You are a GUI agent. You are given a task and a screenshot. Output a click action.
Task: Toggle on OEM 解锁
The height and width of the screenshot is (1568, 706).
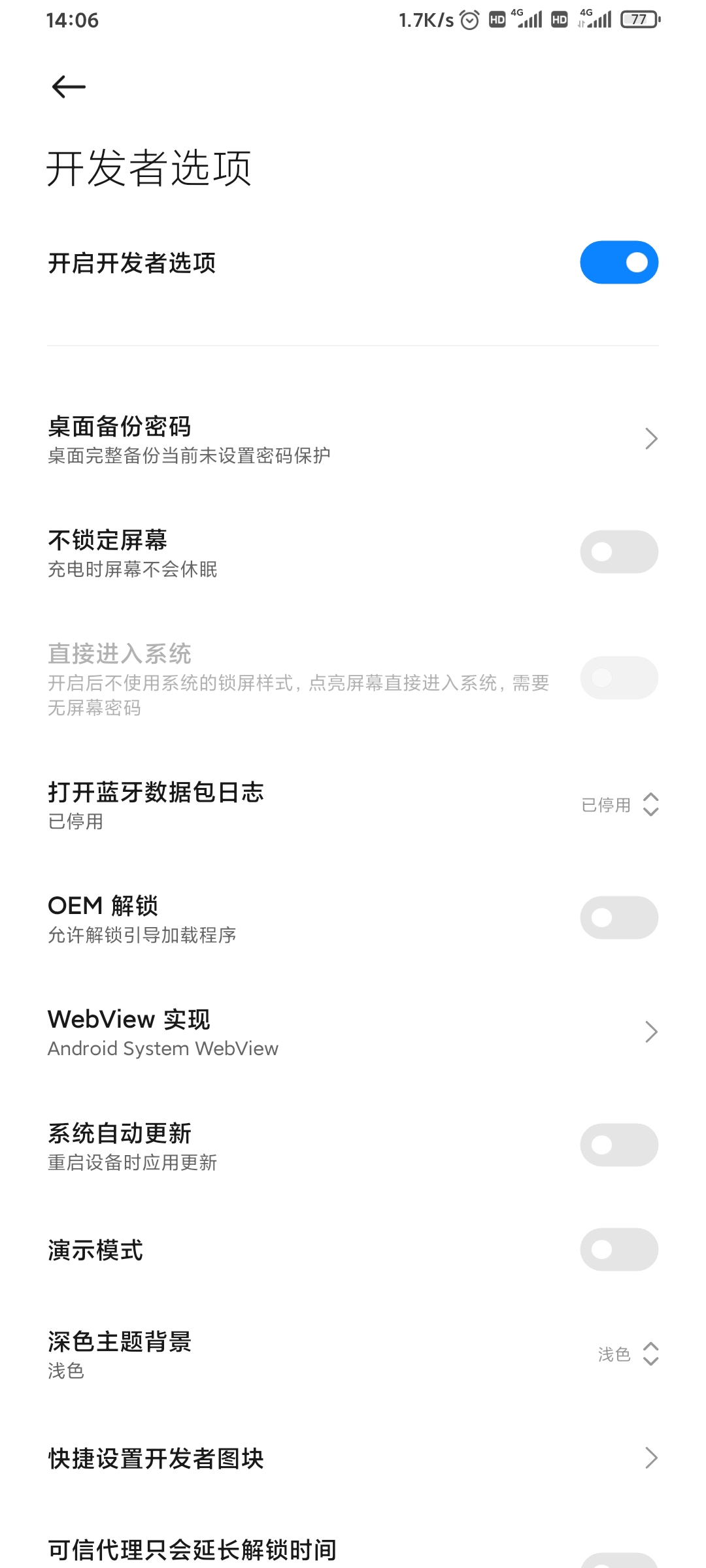[618, 918]
